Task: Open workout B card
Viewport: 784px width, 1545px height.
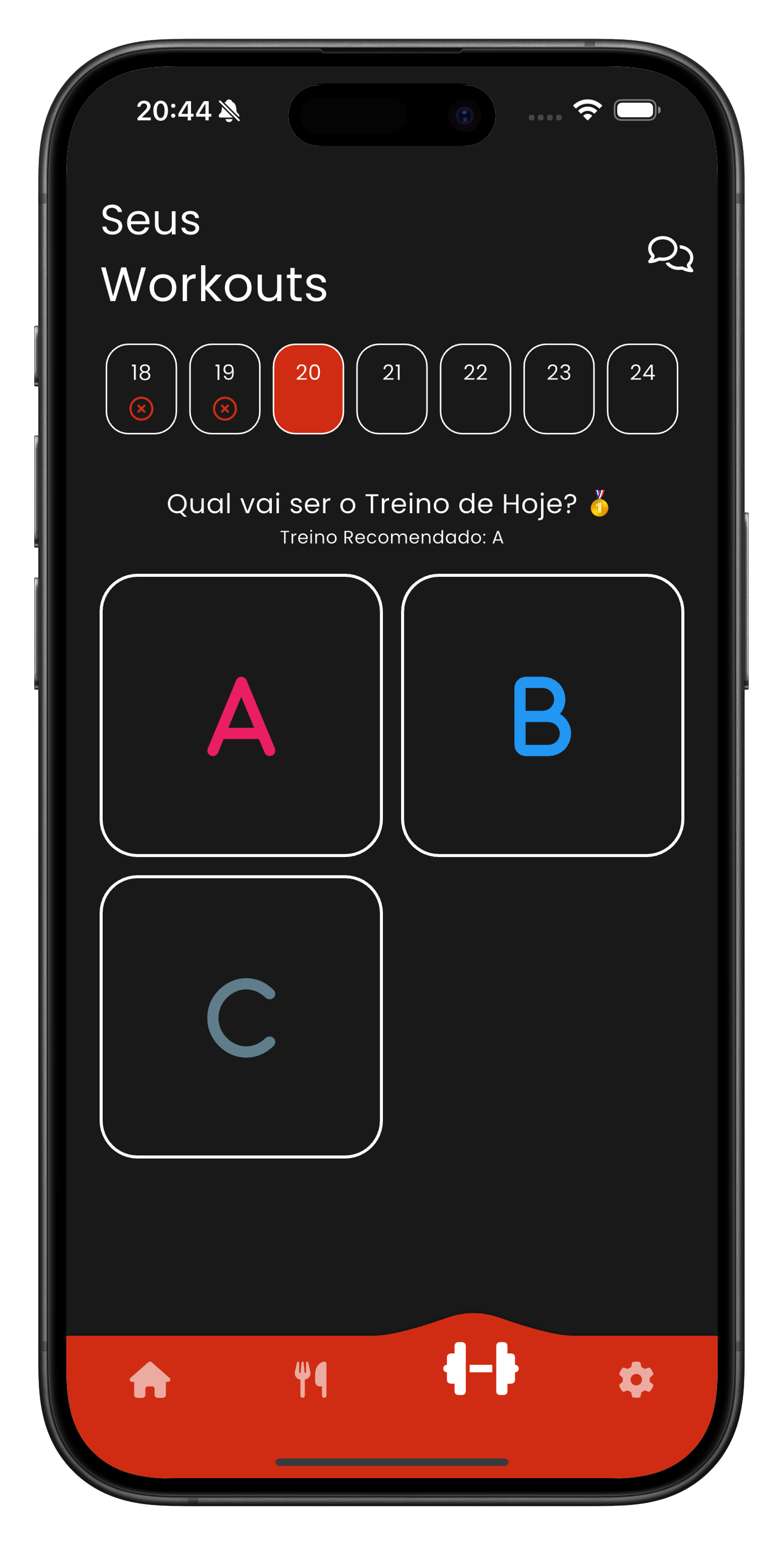Action: [542, 715]
